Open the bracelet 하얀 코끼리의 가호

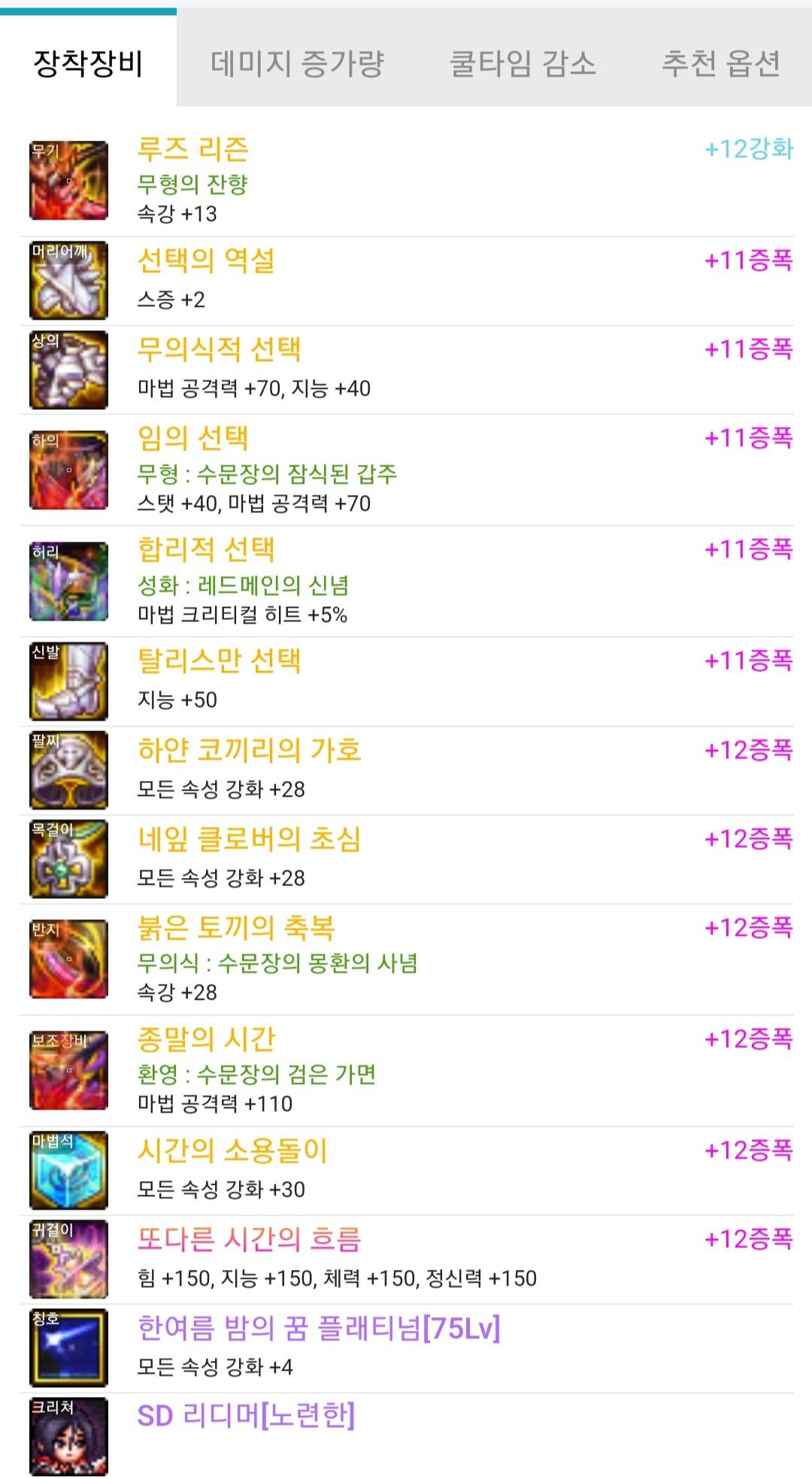point(249,751)
